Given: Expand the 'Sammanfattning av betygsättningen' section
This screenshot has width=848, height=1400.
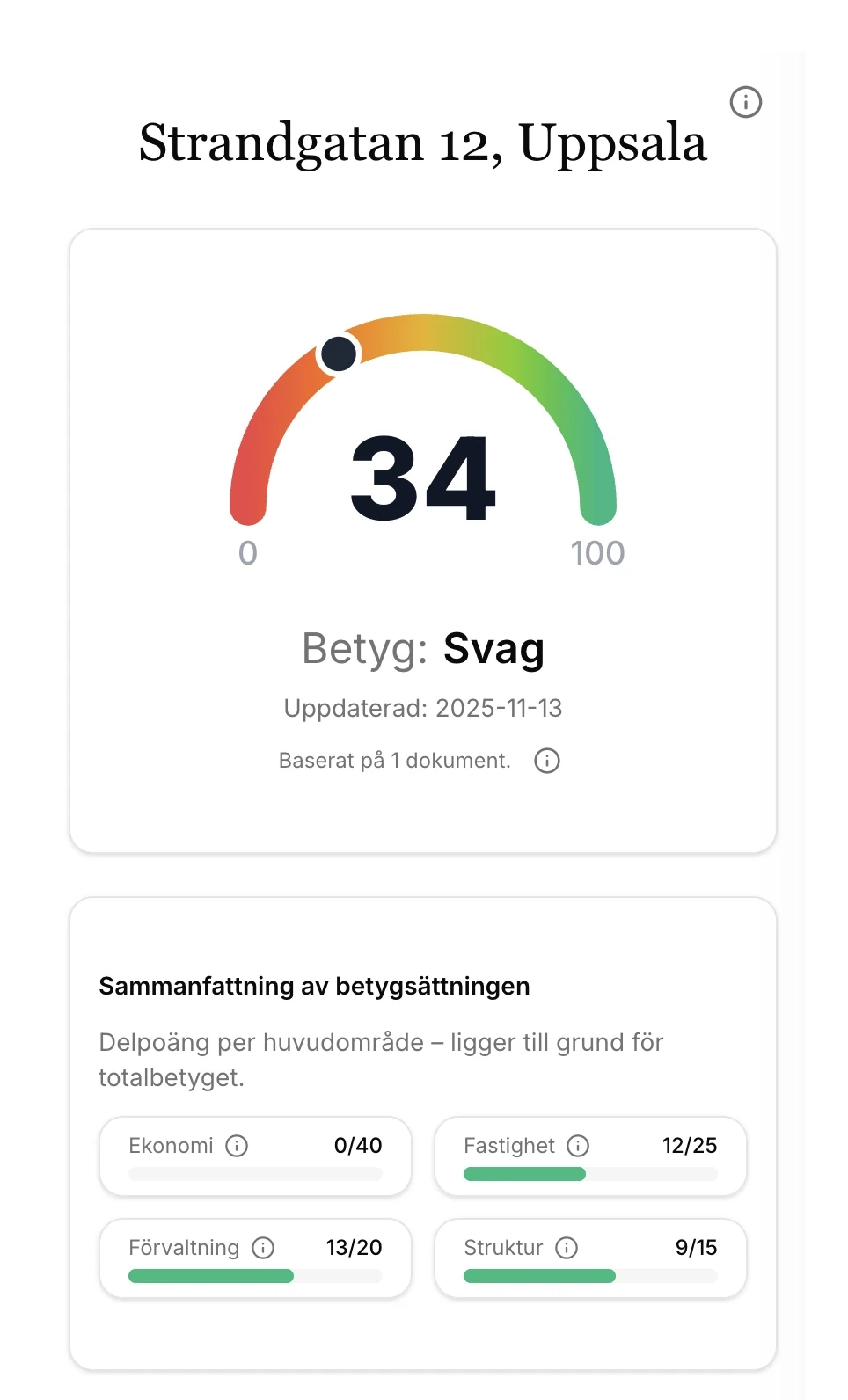Looking at the screenshot, I should [314, 986].
